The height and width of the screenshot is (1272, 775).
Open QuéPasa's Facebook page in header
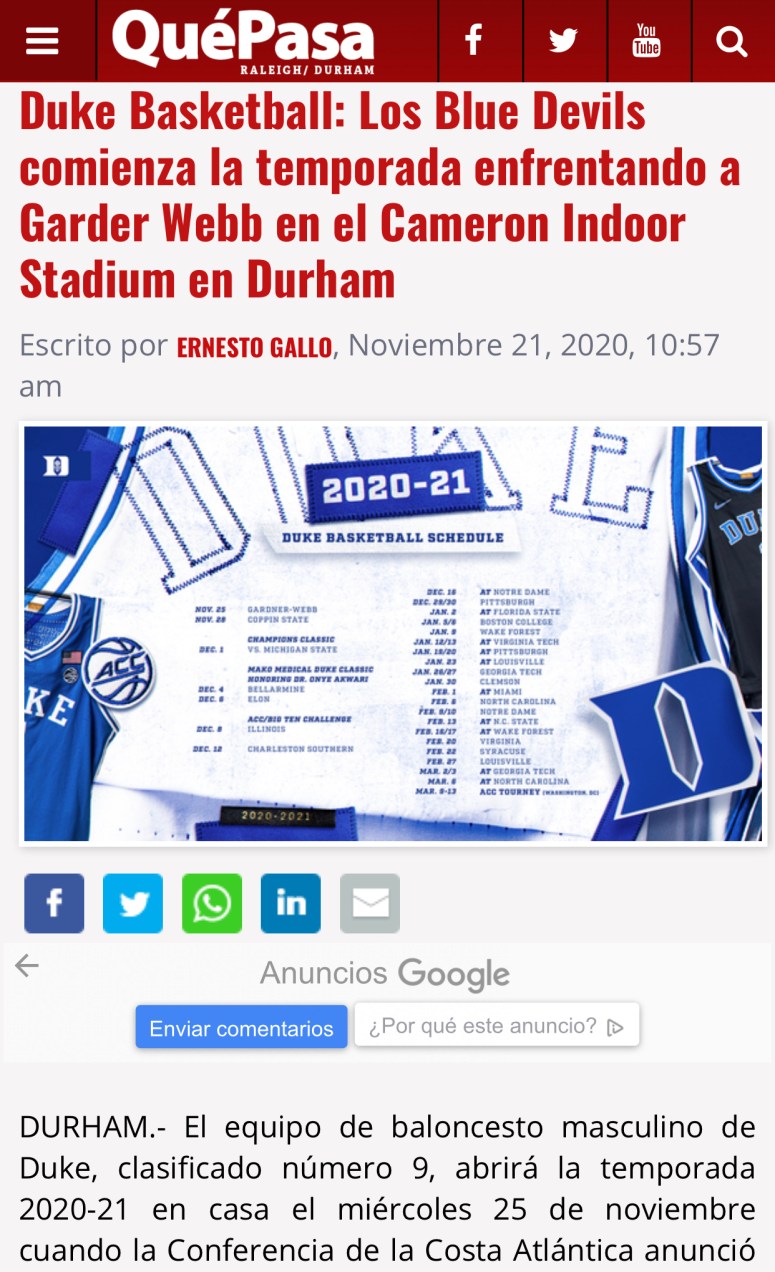coord(474,41)
